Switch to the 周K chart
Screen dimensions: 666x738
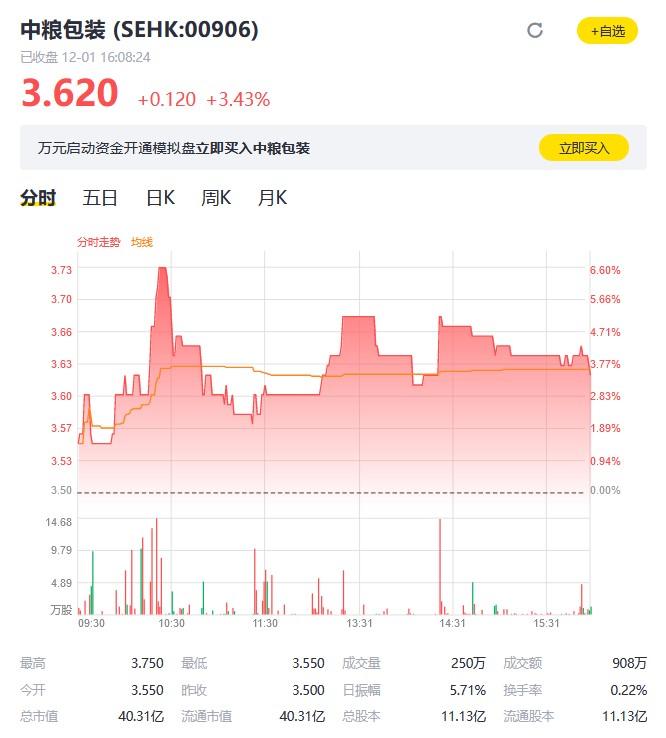pos(216,198)
